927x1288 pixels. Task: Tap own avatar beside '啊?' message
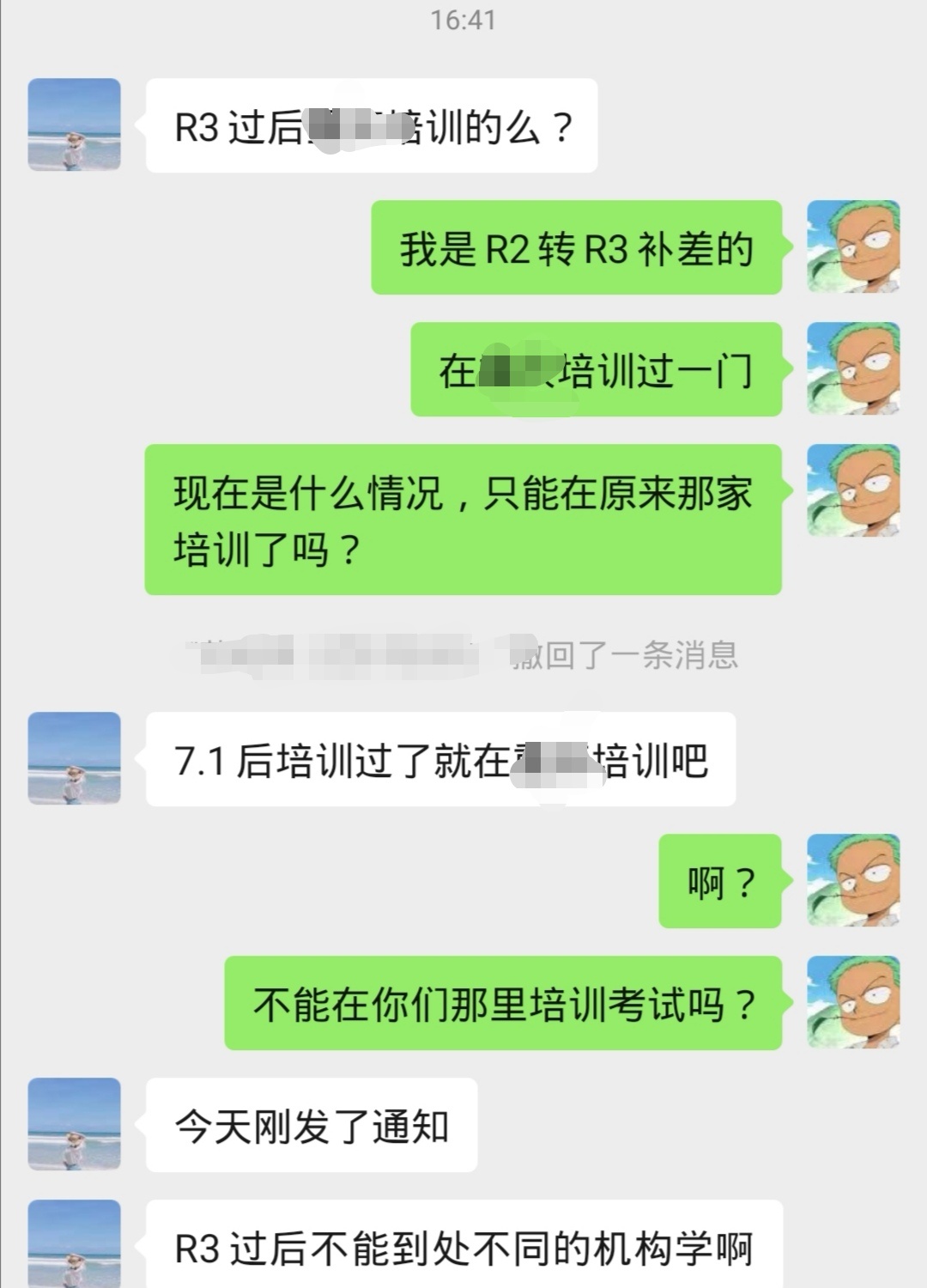click(853, 880)
